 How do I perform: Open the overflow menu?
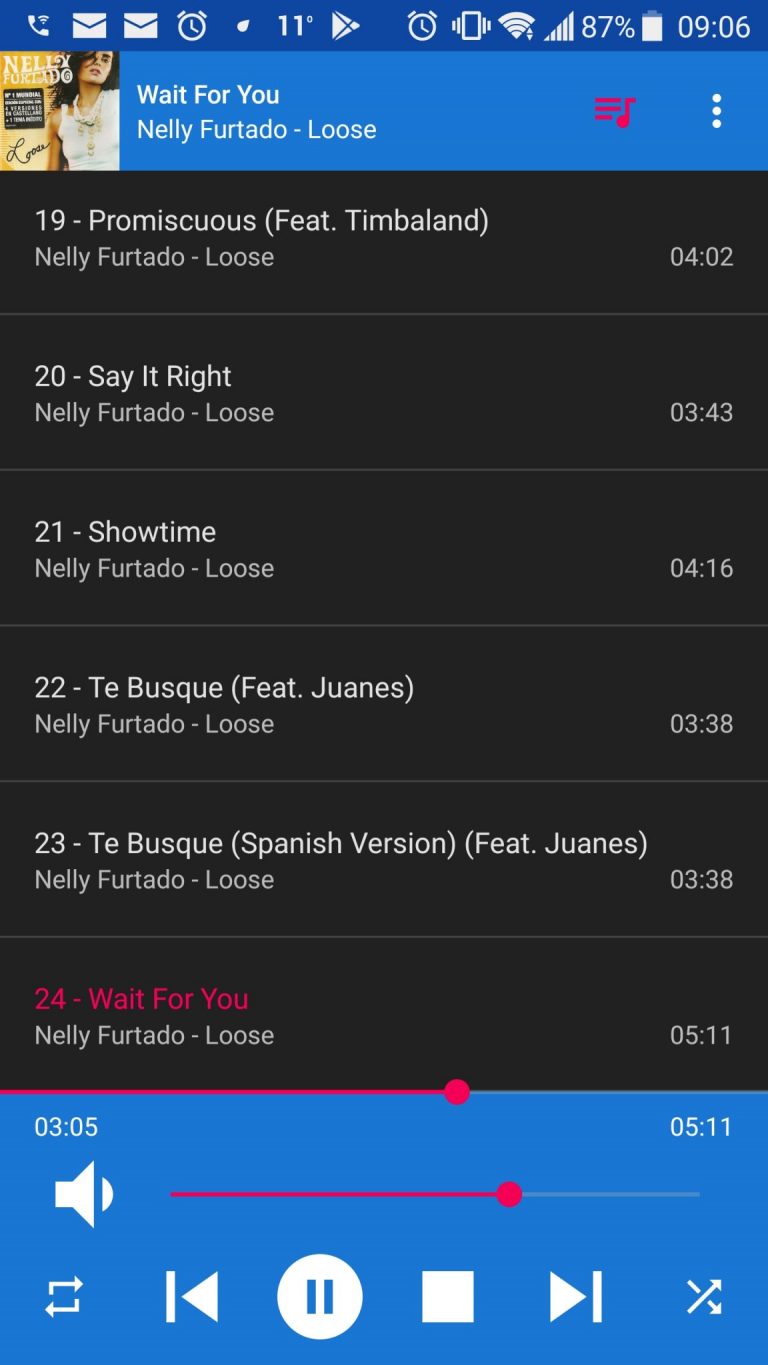716,111
